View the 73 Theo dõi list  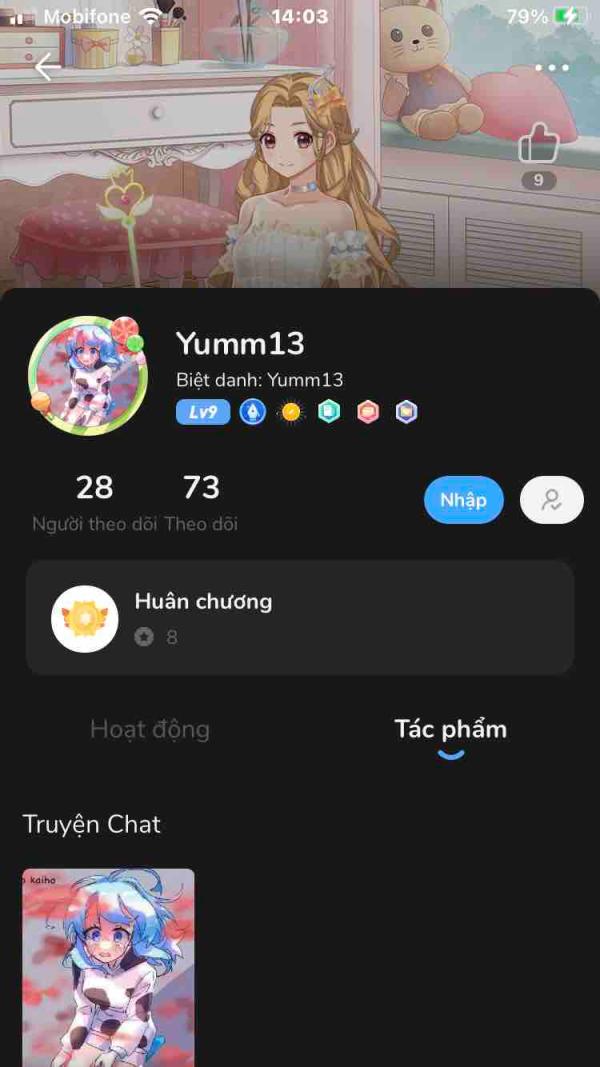(x=201, y=502)
